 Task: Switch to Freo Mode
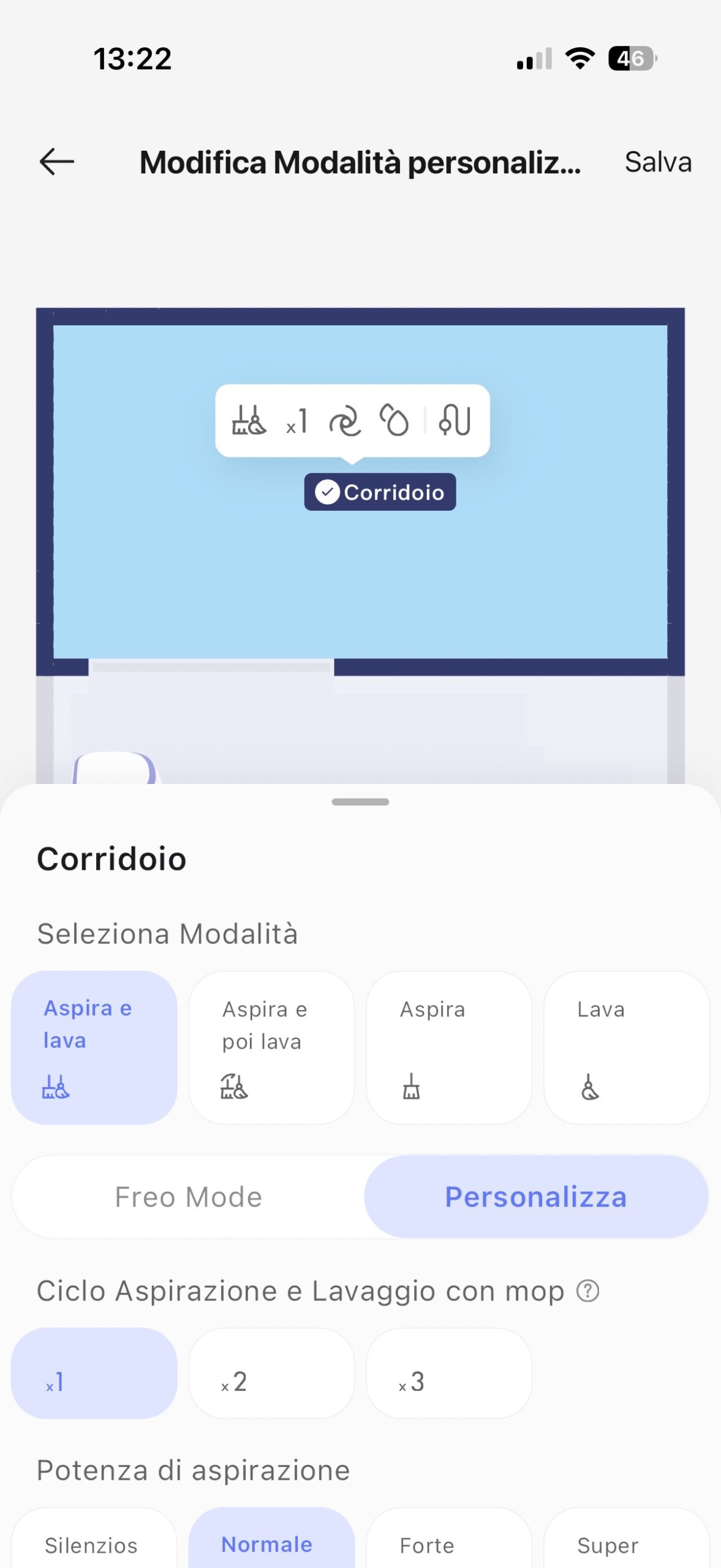(189, 1197)
